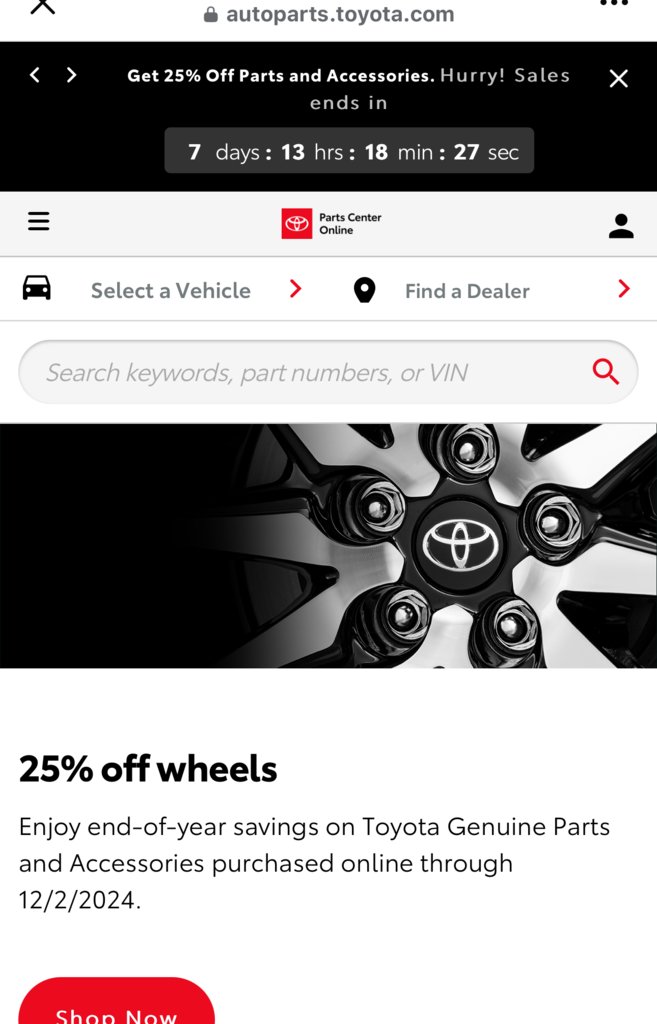Open the hamburger navigation menu
The height and width of the screenshot is (1024, 657).
pyautogui.click(x=39, y=222)
